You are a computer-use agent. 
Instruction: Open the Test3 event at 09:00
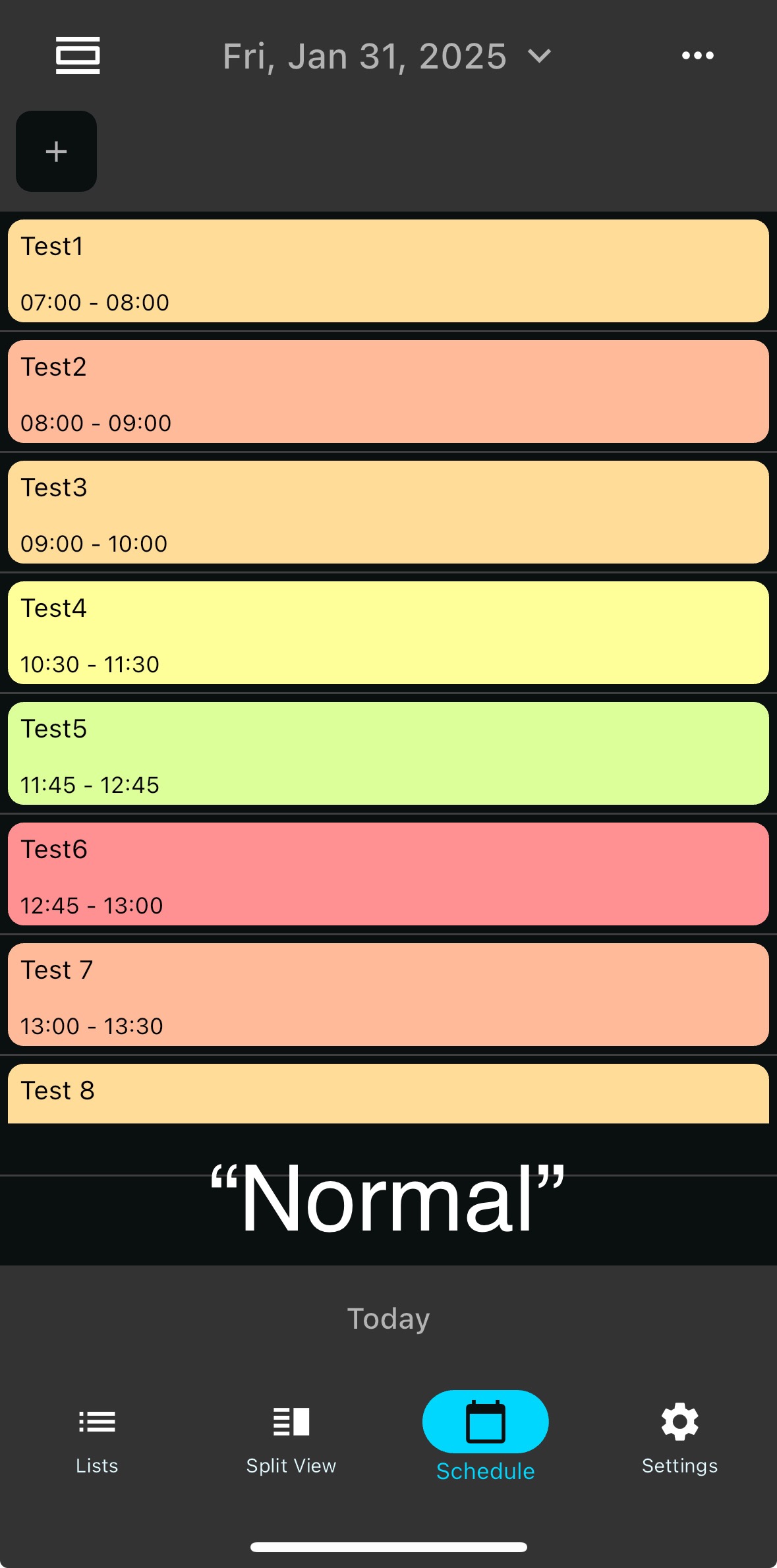[x=388, y=512]
